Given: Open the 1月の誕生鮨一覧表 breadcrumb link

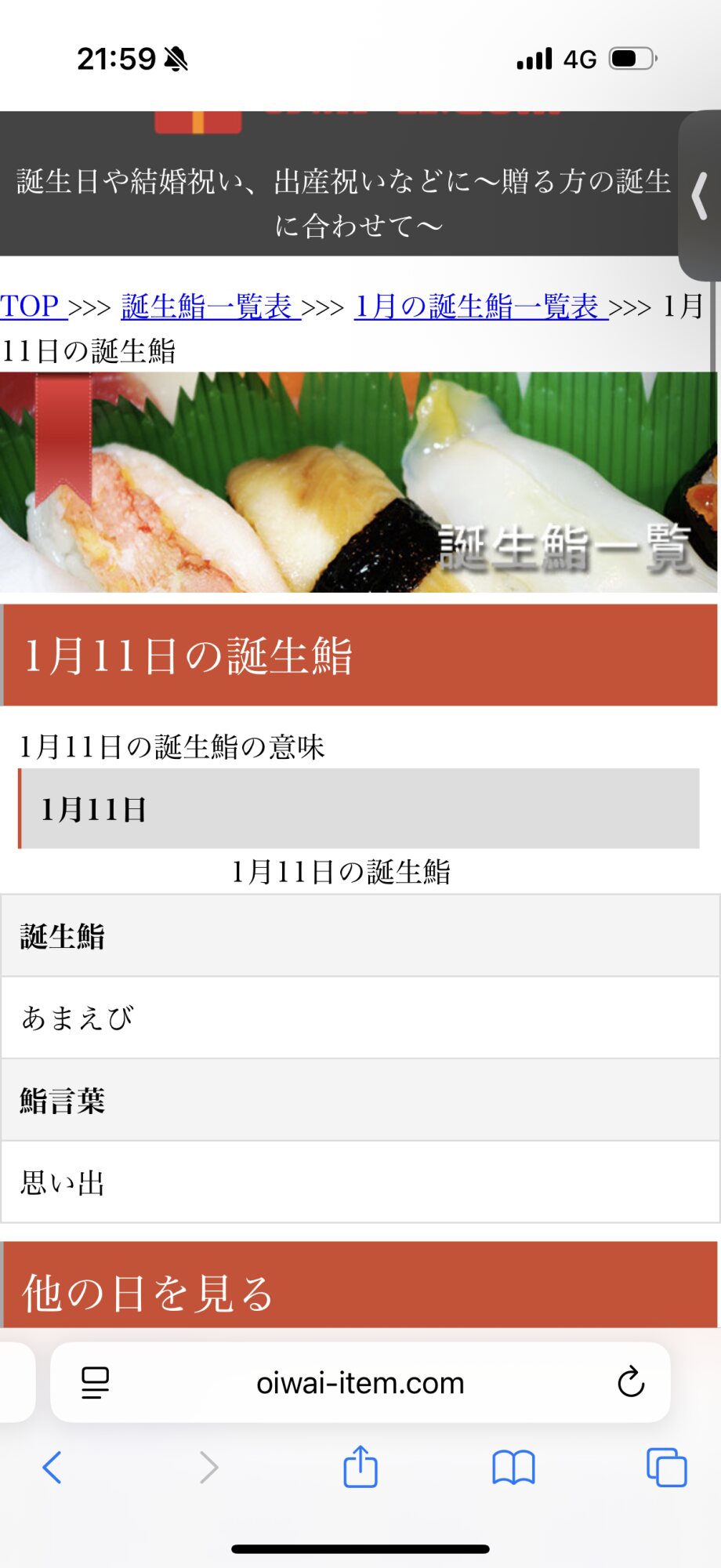Looking at the screenshot, I should (x=480, y=307).
